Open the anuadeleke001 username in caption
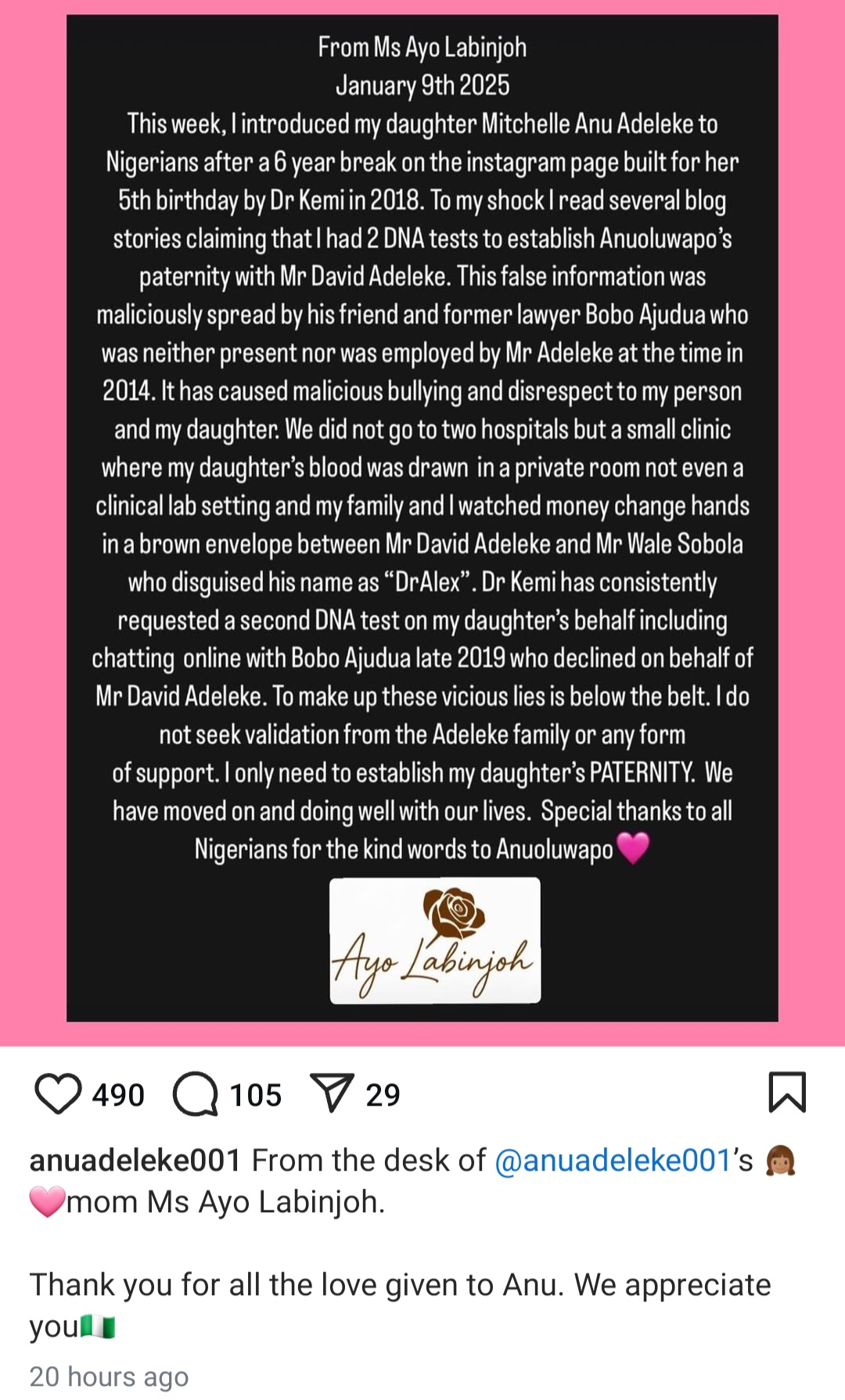This screenshot has width=845, height=1400. pos(135,1161)
